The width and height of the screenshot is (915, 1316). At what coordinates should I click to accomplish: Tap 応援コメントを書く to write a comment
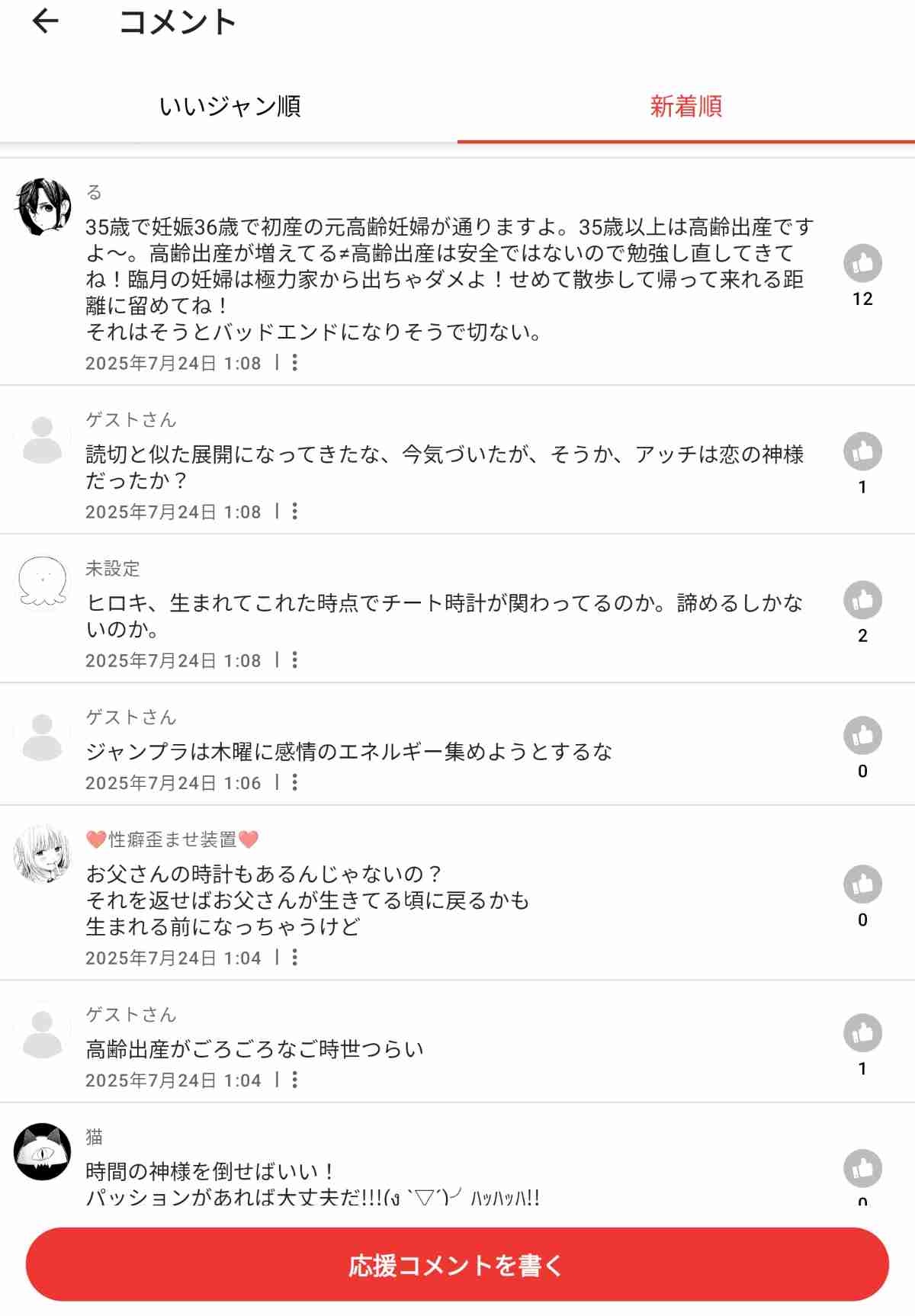tap(457, 1265)
